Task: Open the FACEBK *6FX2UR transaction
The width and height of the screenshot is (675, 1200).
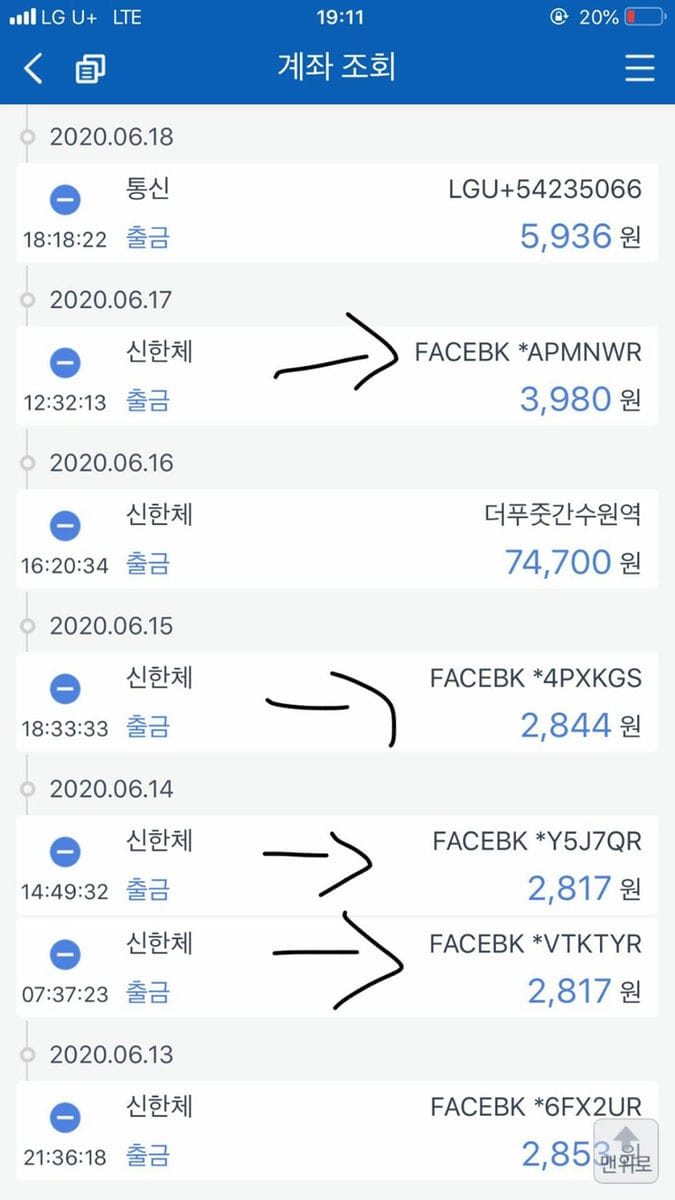Action: pos(337,1130)
